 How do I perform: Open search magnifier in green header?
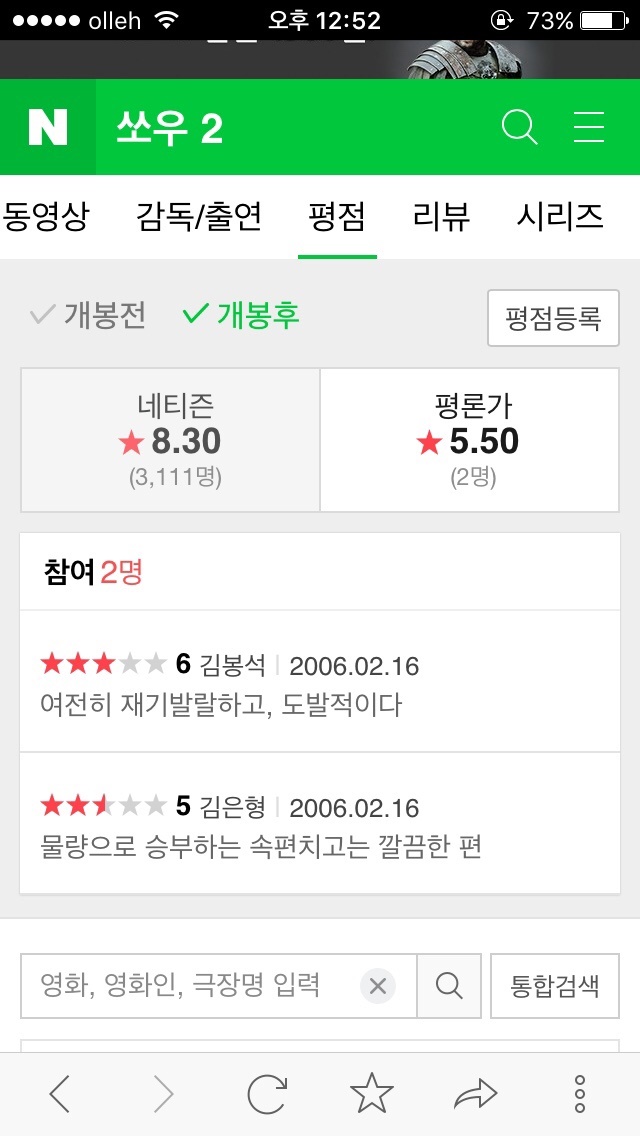520,128
